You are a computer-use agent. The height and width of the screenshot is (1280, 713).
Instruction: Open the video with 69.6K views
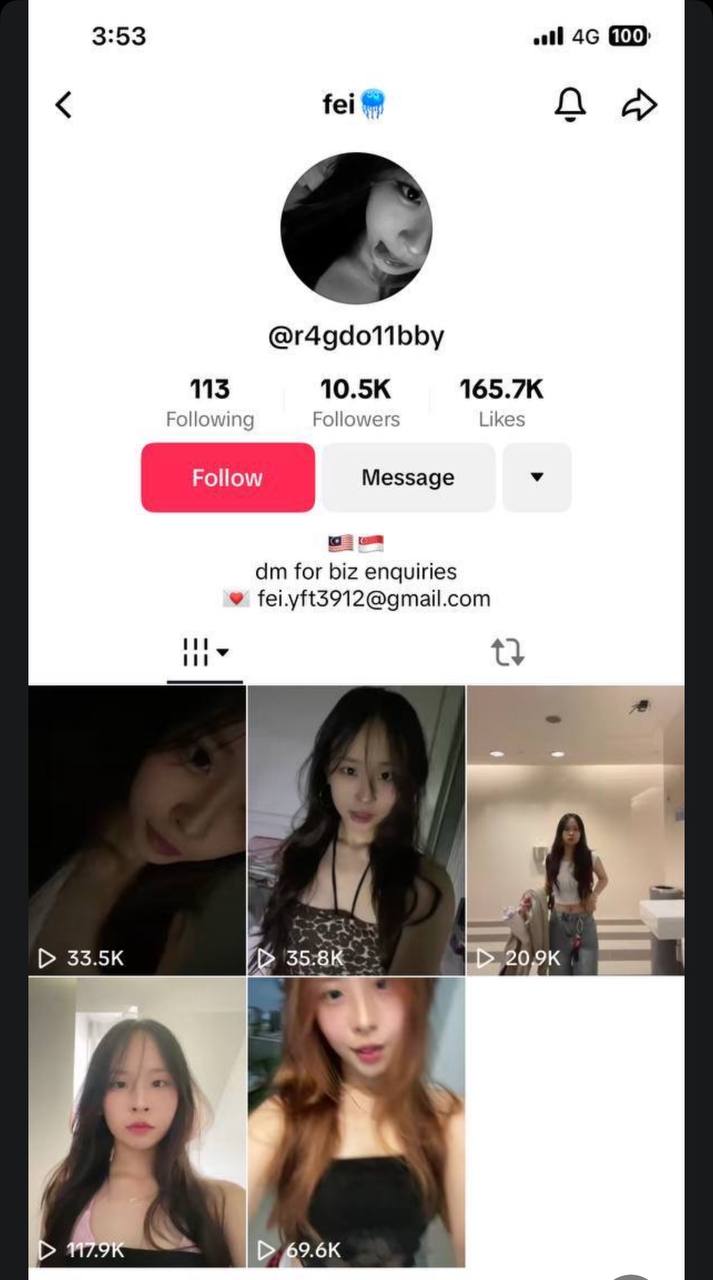[x=356, y=1122]
